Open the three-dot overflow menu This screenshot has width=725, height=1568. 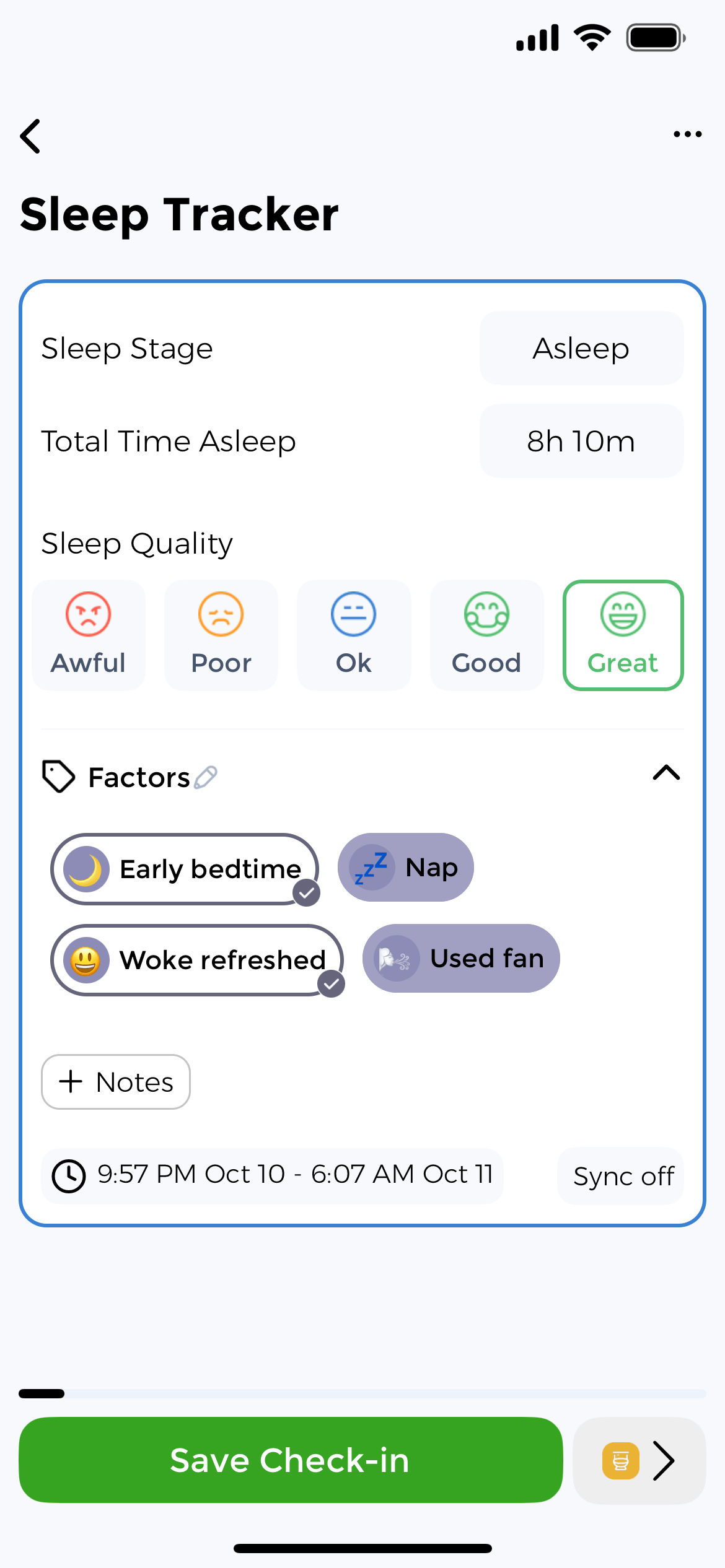click(687, 134)
